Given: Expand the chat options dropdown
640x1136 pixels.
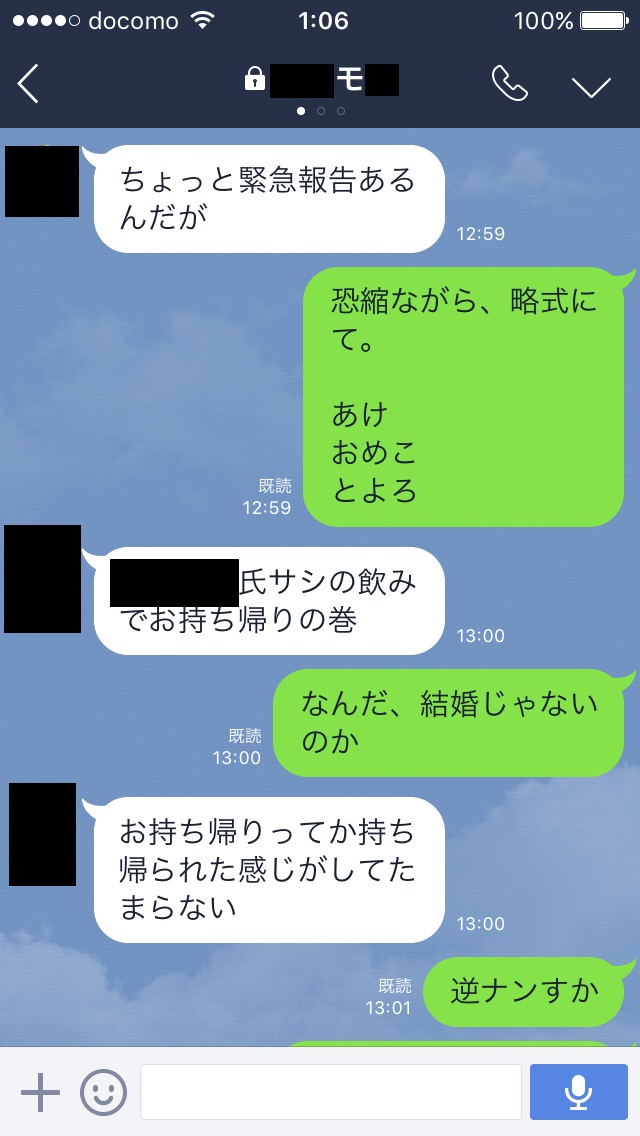Looking at the screenshot, I should 591,86.
